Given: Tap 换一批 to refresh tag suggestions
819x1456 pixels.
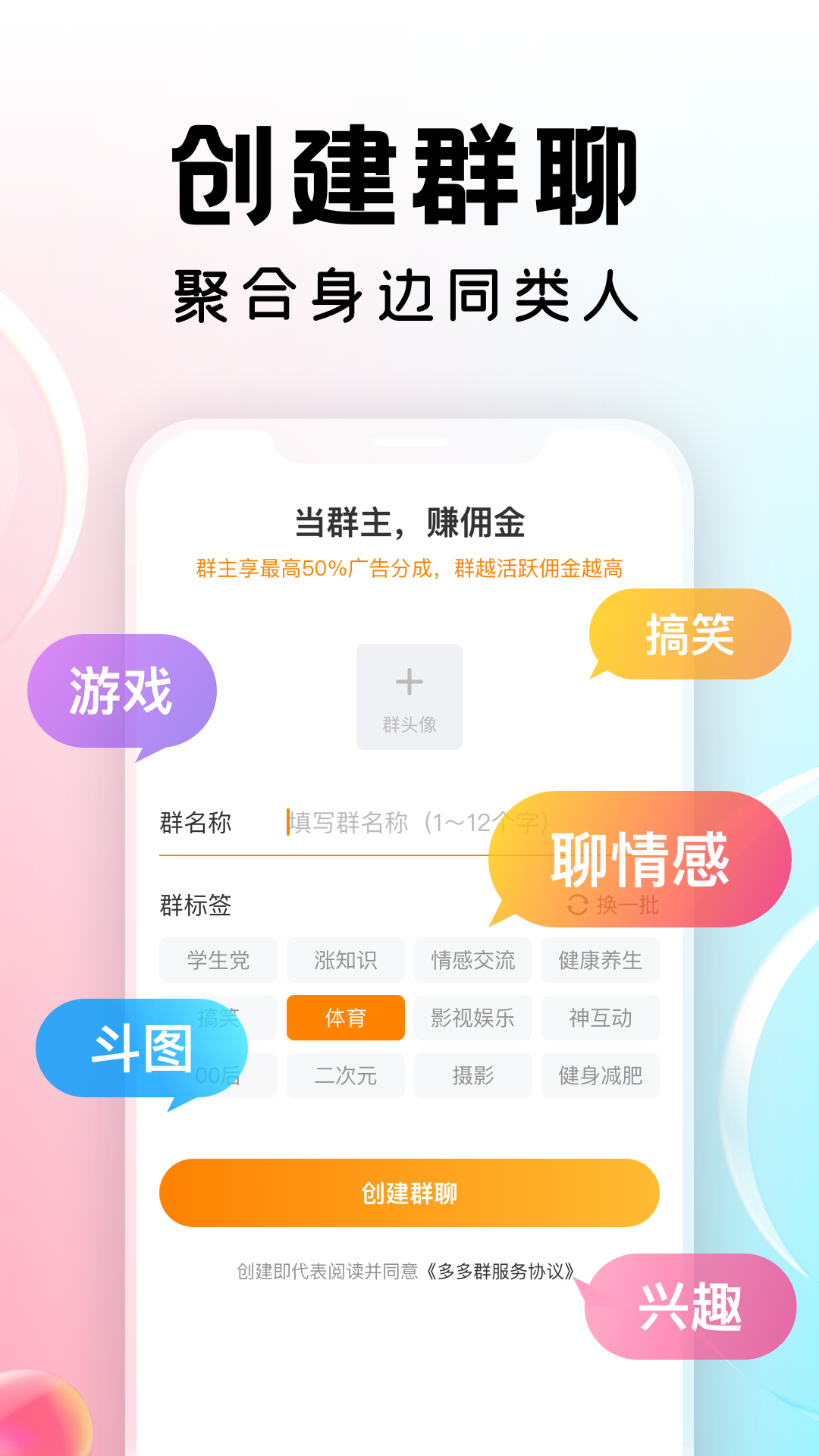Looking at the screenshot, I should coord(627,903).
